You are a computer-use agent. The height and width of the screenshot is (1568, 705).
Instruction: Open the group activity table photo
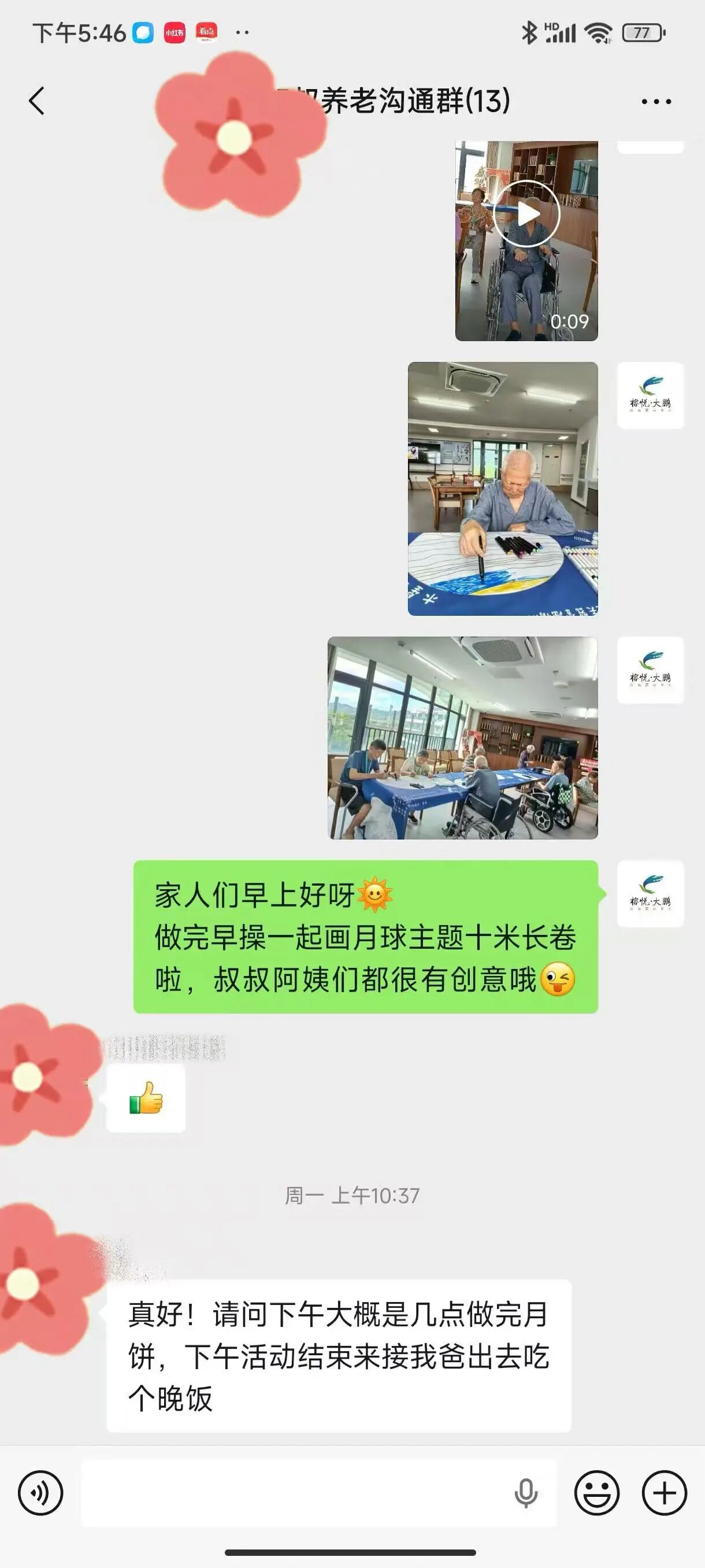(x=462, y=738)
